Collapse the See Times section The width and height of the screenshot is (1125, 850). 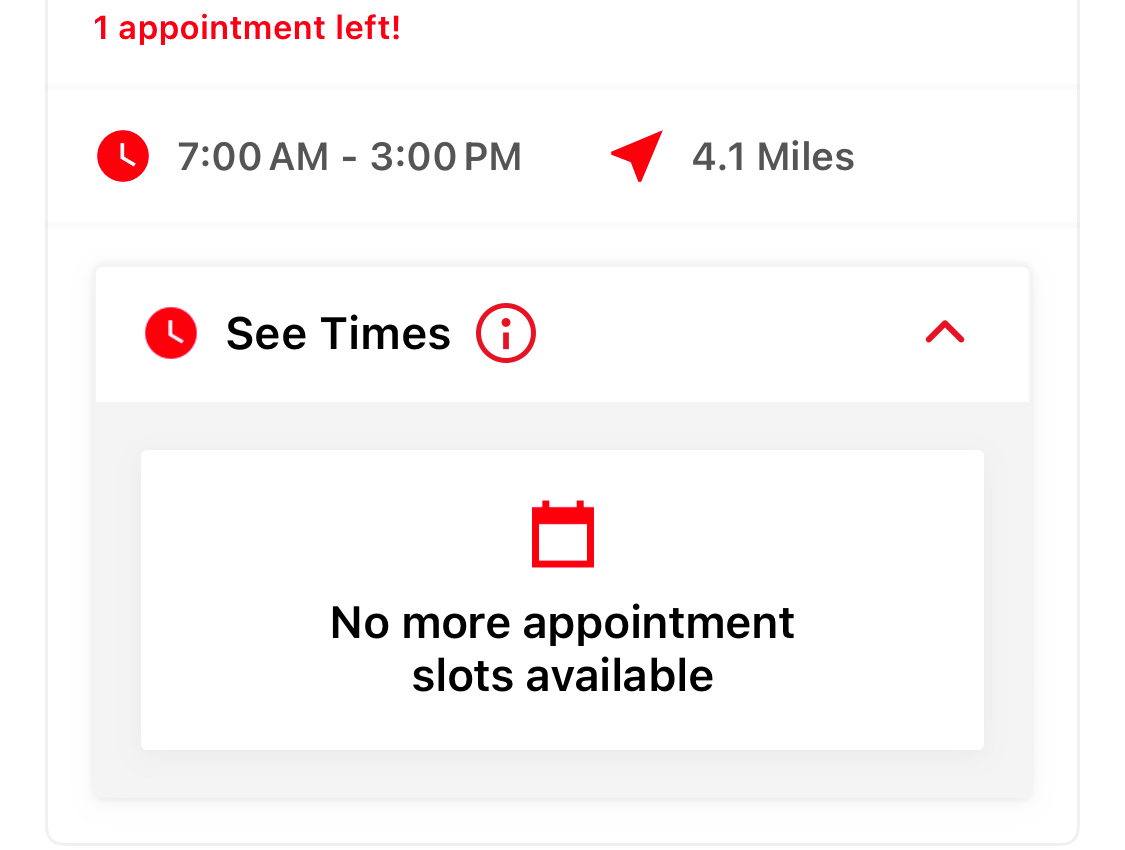(x=944, y=333)
